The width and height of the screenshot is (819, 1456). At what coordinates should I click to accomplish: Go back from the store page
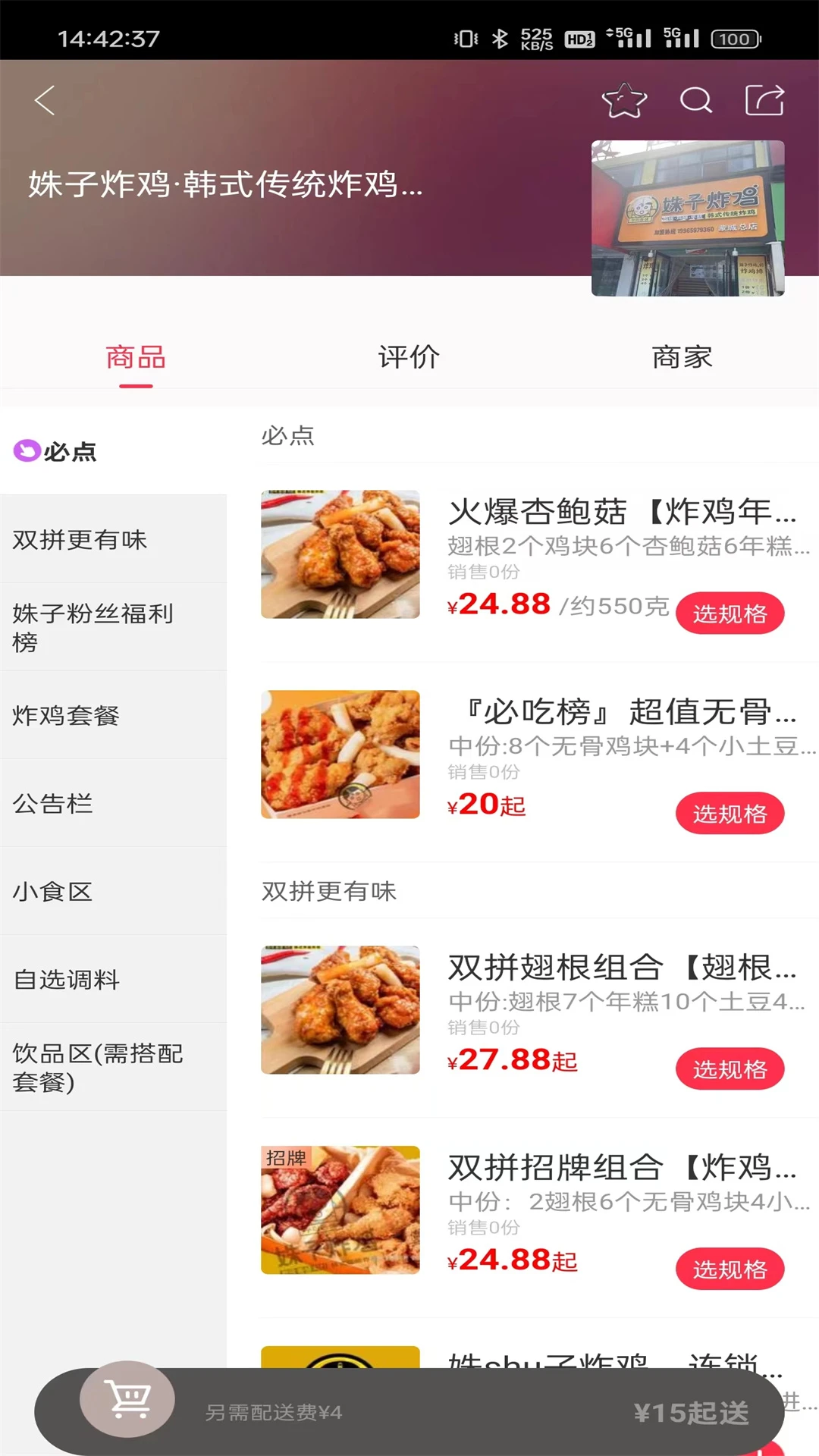[x=45, y=100]
